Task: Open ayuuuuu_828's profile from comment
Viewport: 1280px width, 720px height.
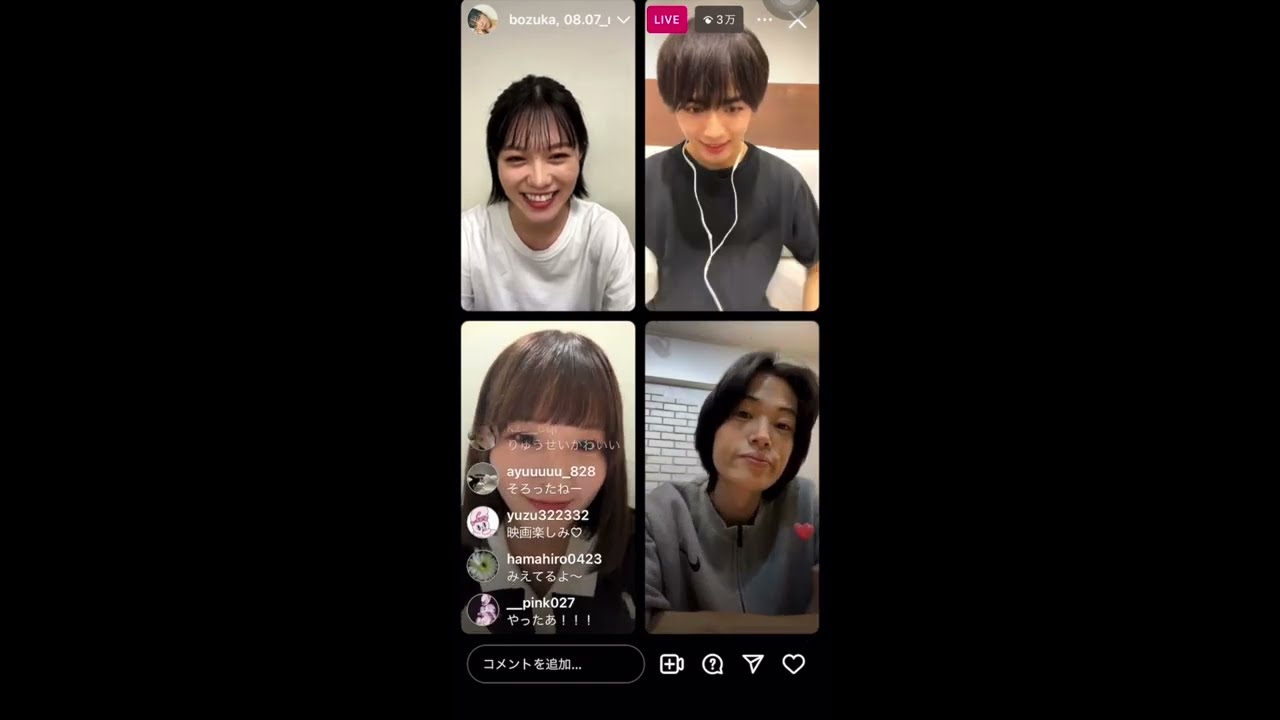Action: [483, 479]
